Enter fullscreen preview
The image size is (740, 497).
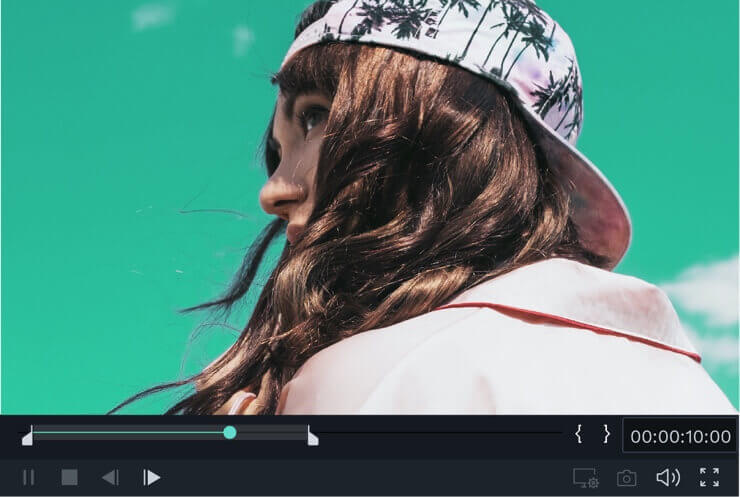pos(709,477)
